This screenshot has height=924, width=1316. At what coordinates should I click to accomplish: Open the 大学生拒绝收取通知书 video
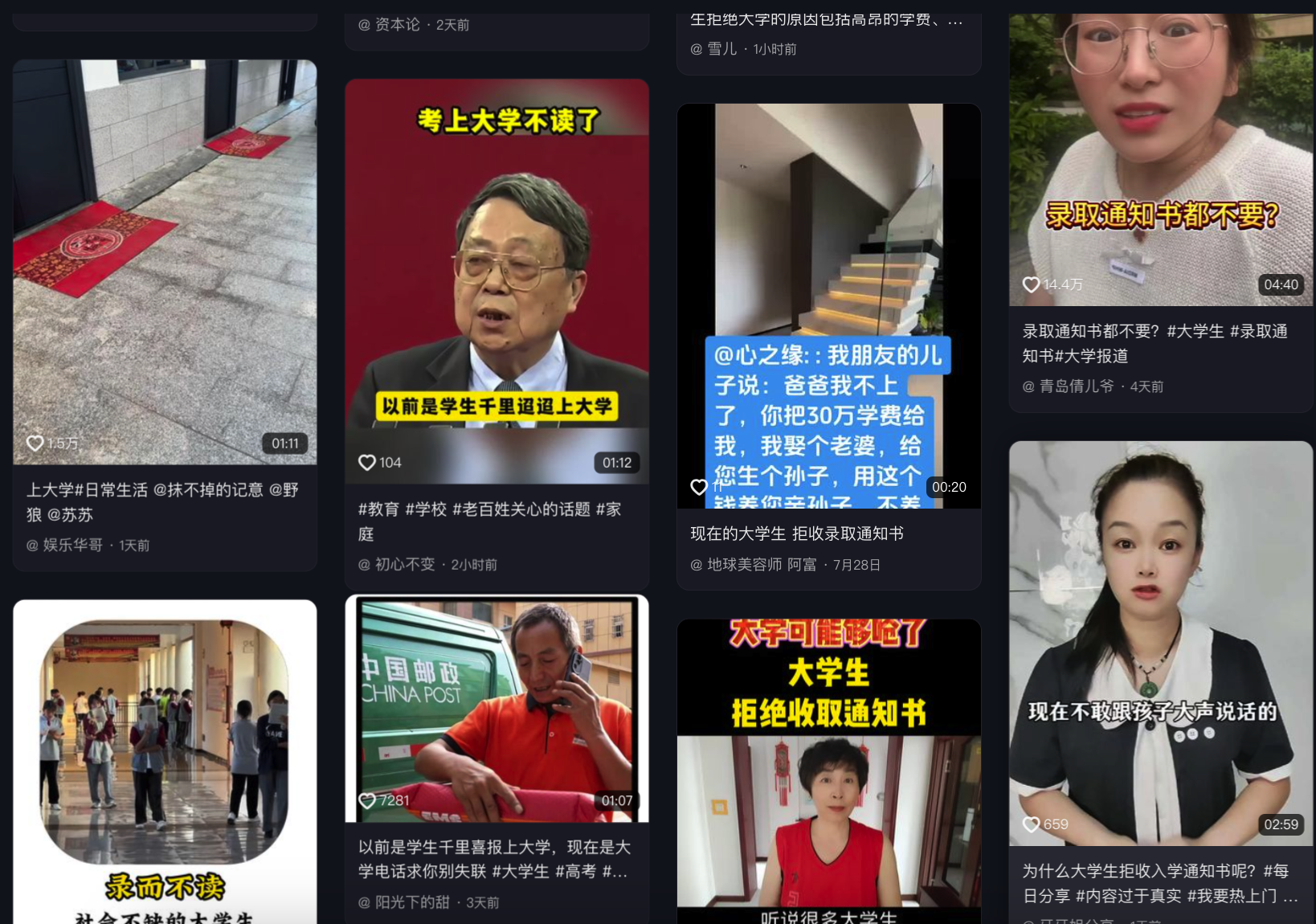coord(828,771)
